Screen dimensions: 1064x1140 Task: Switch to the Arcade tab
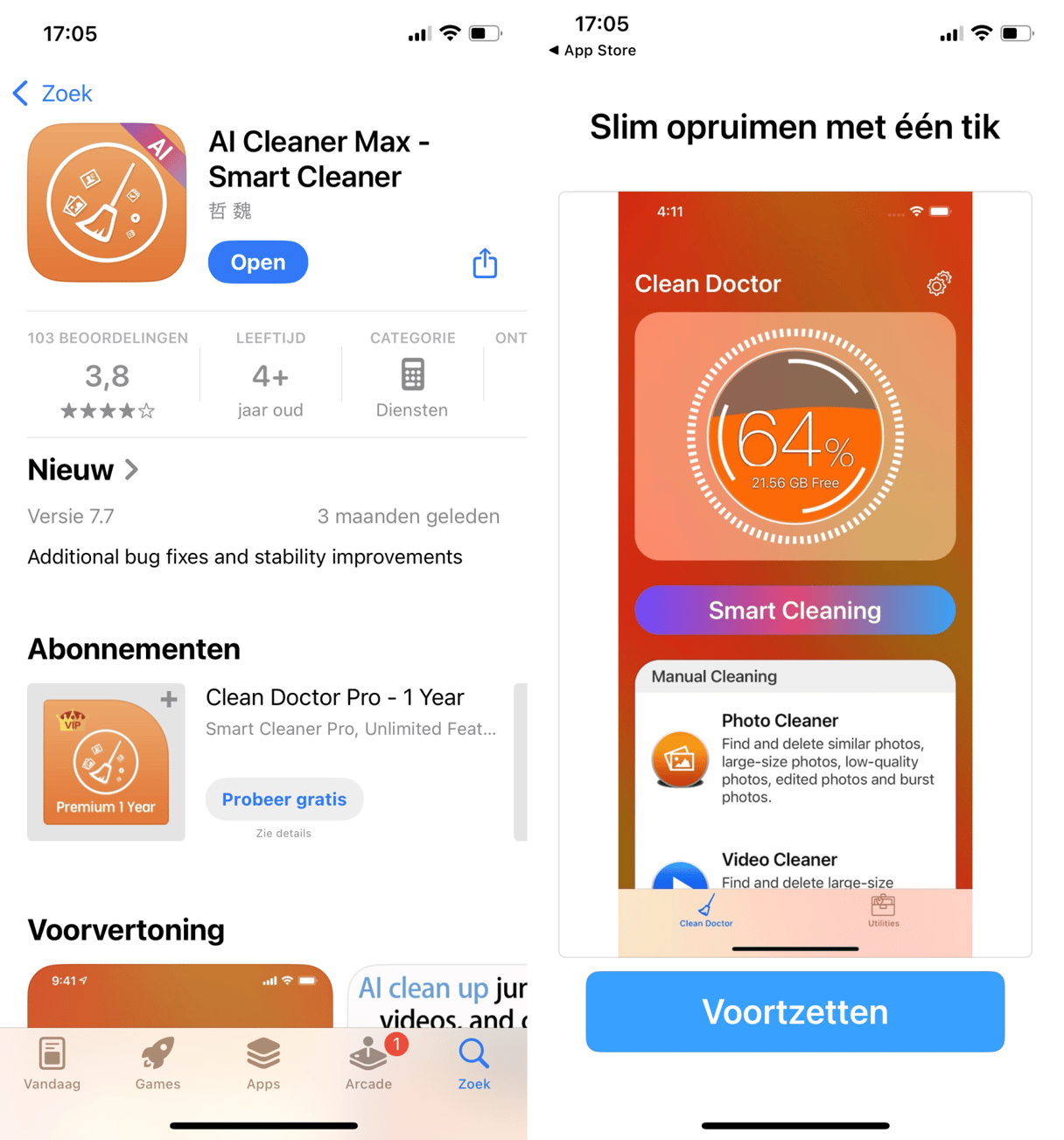tap(368, 1063)
